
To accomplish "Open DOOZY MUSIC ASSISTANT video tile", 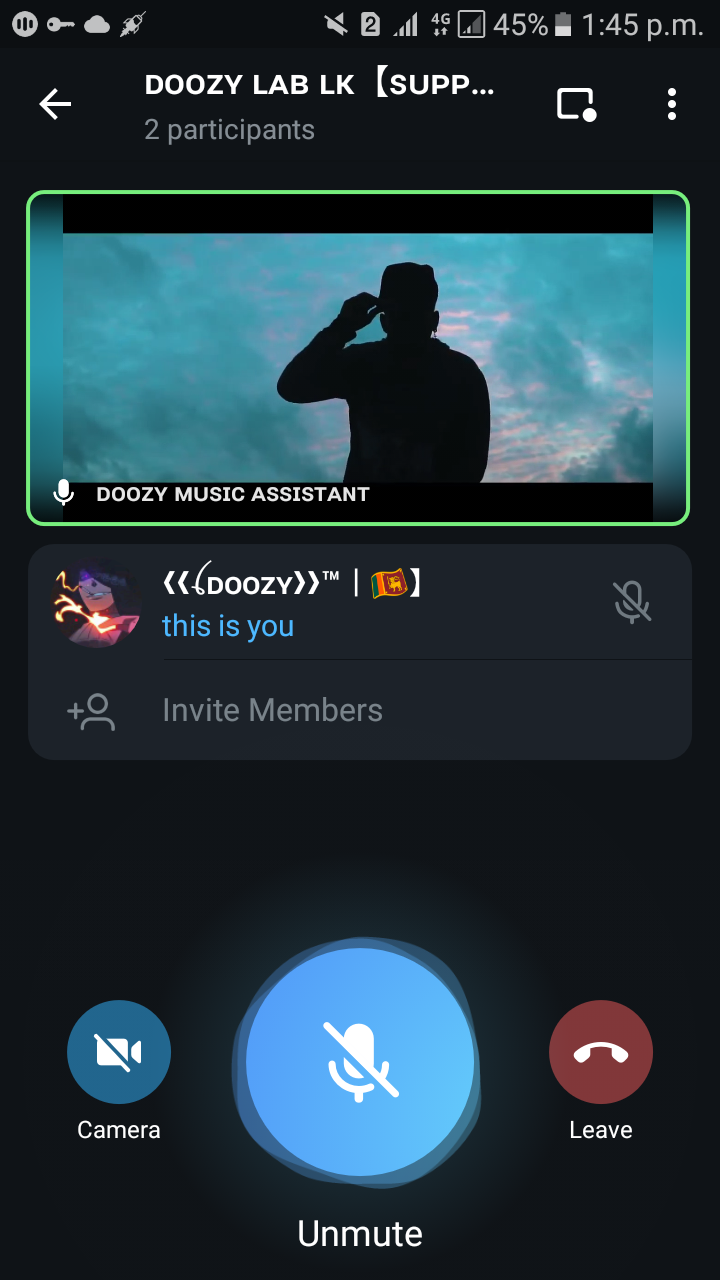I will click(x=358, y=358).
